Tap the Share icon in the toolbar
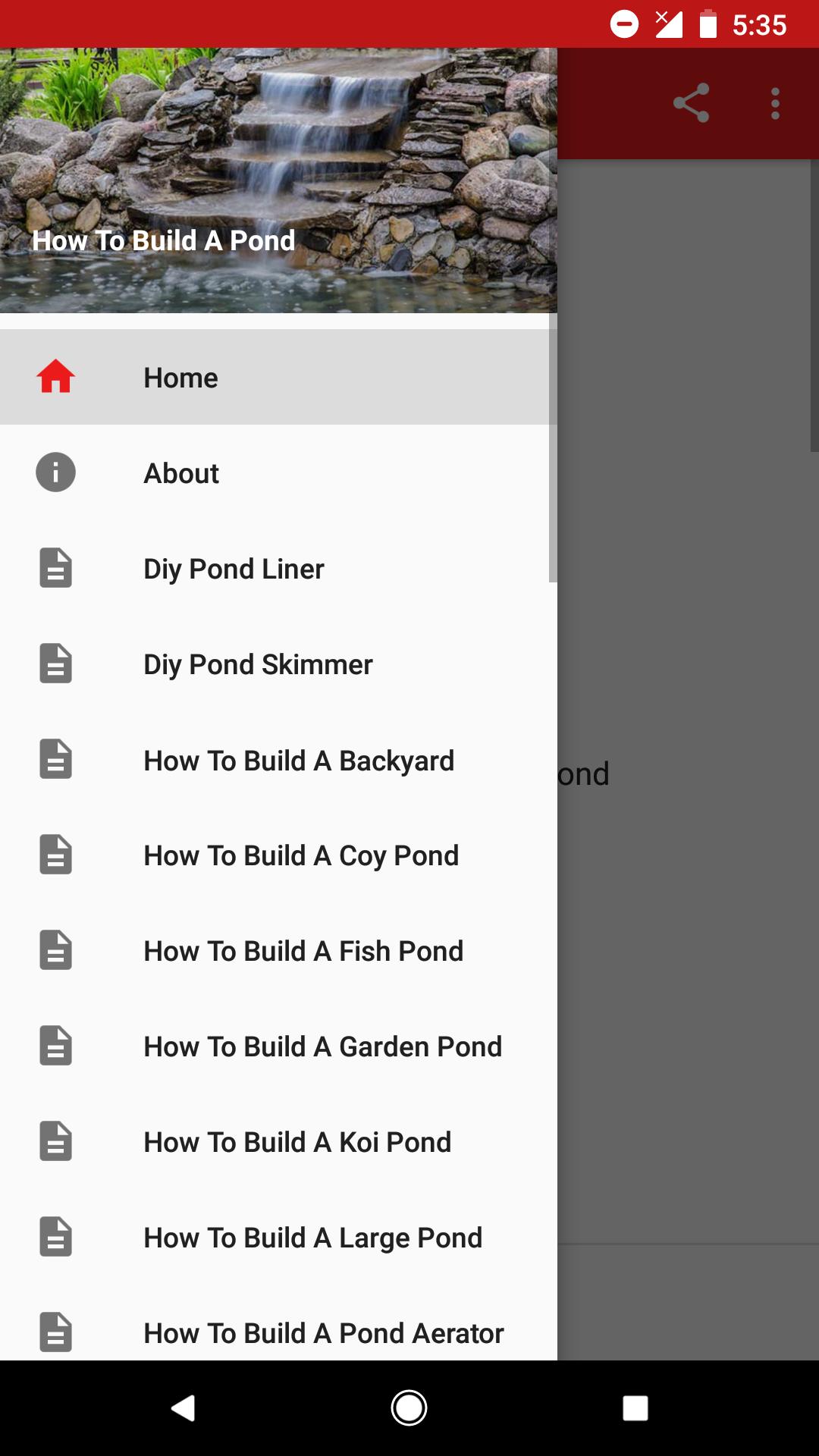The height and width of the screenshot is (1456, 819). pos(691,104)
